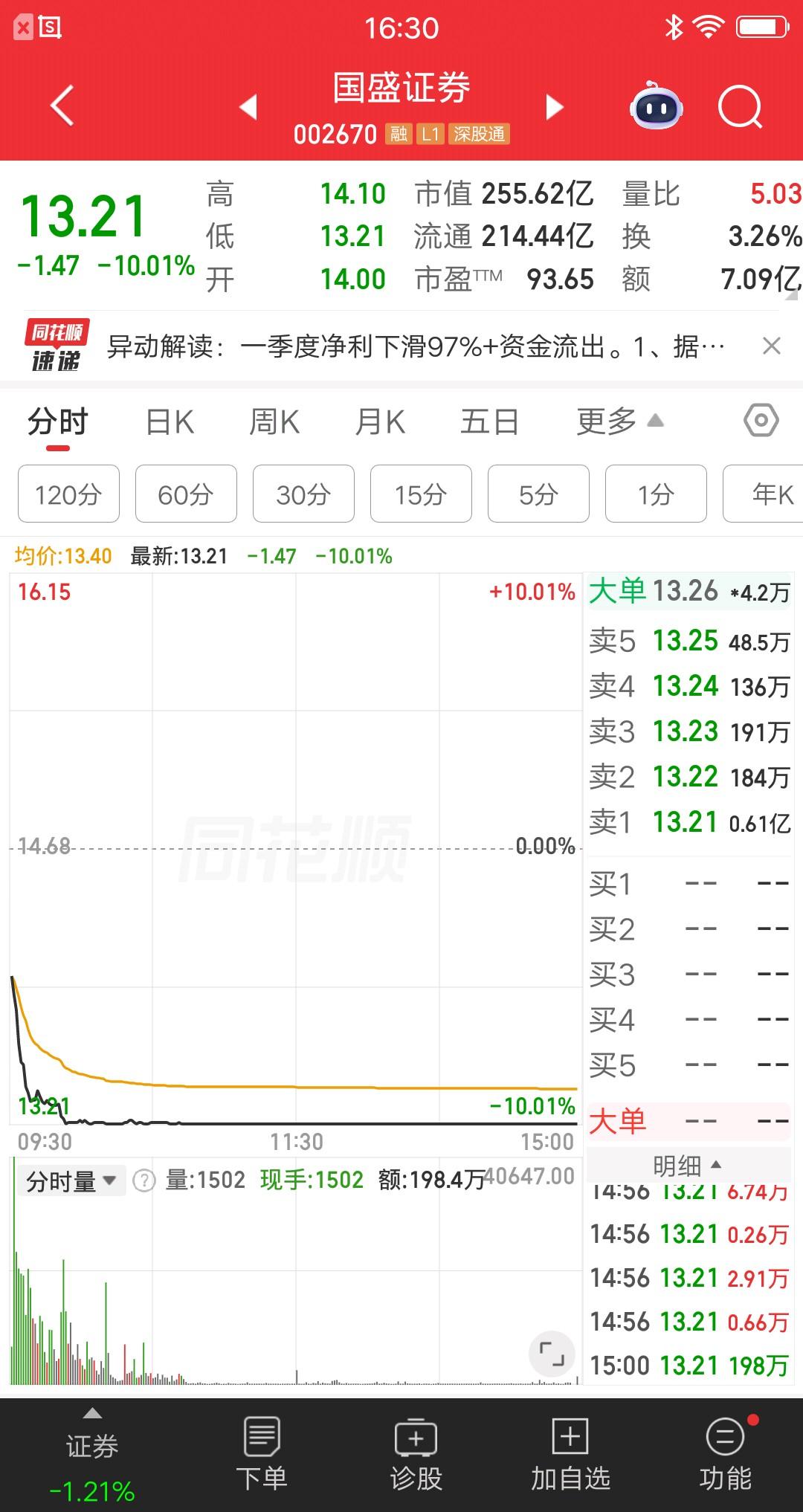Switch to the 日K tab

[169, 421]
